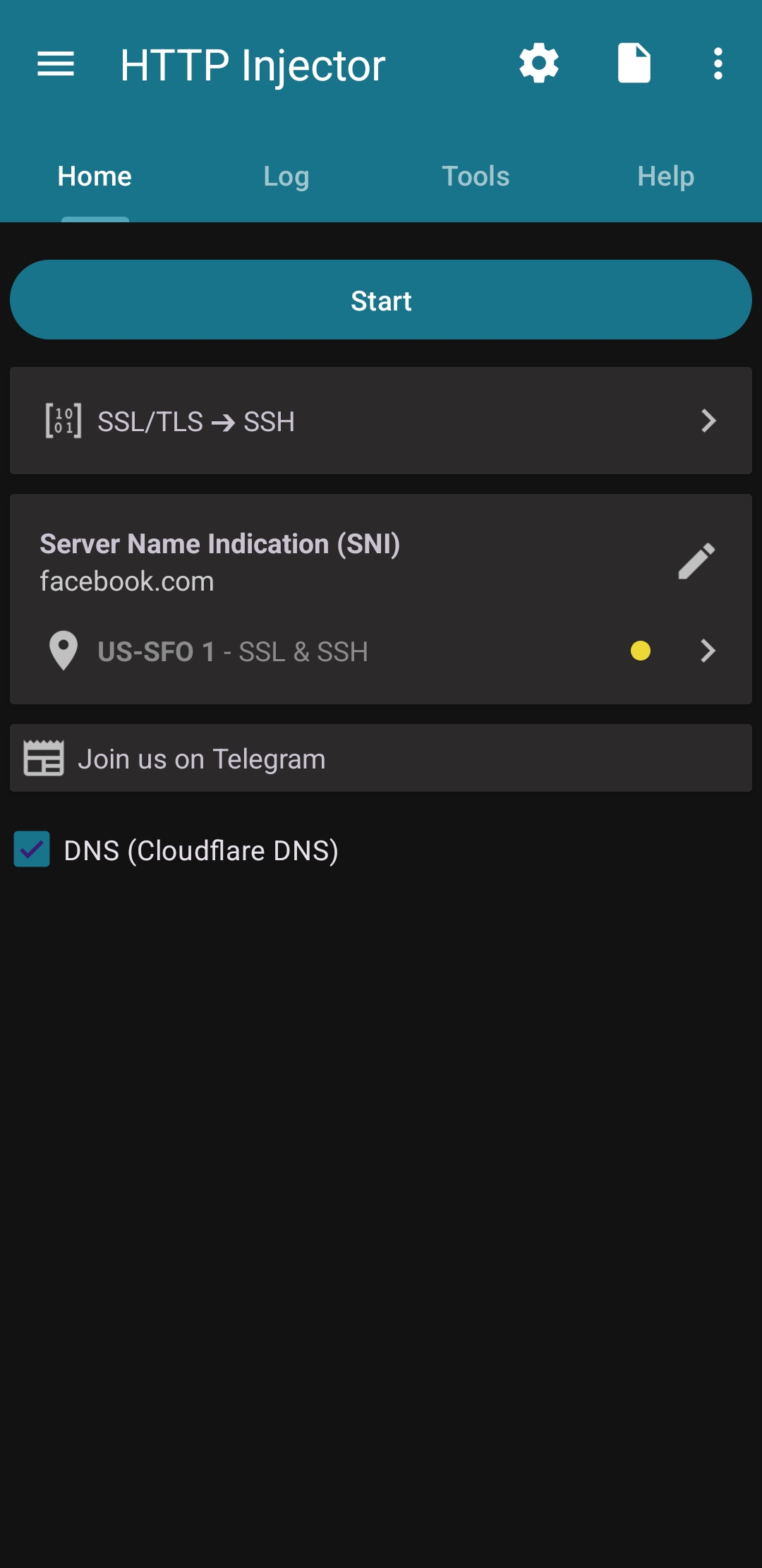This screenshot has height=1568, width=762.
Task: Open the settings gear icon
Action: pos(538,64)
